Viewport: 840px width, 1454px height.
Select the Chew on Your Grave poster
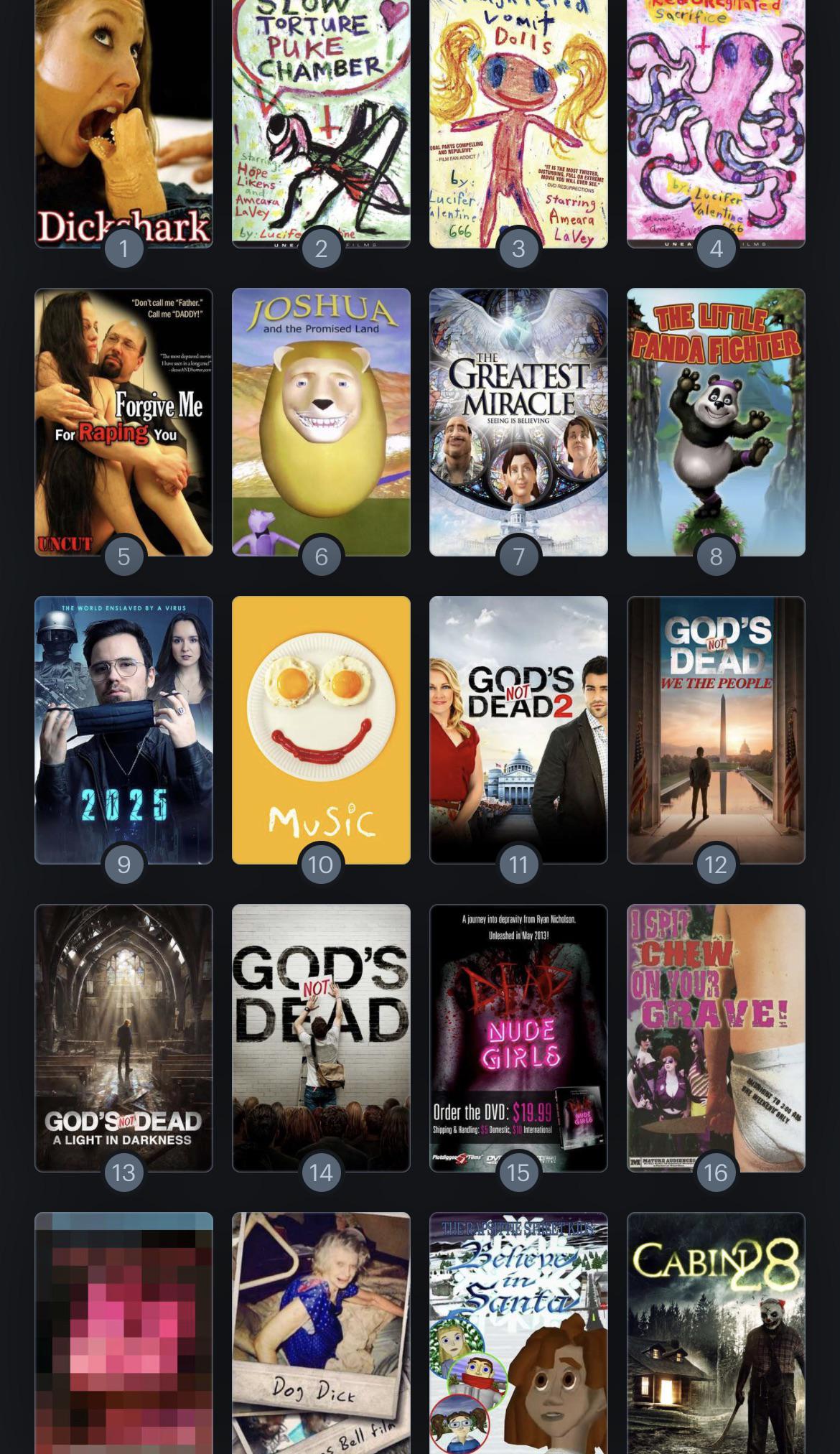point(716,1038)
